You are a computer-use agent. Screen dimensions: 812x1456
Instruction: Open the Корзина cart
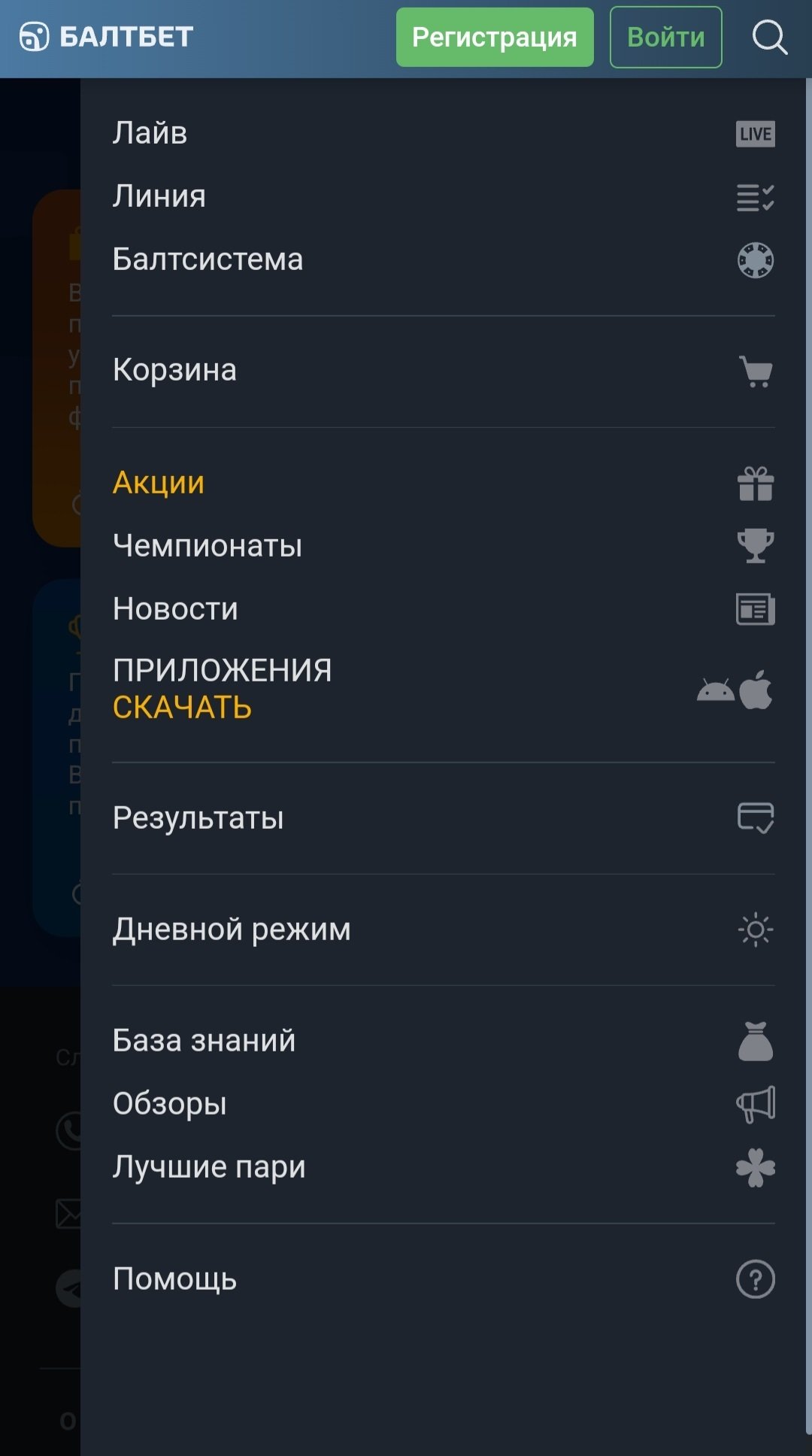coord(174,370)
